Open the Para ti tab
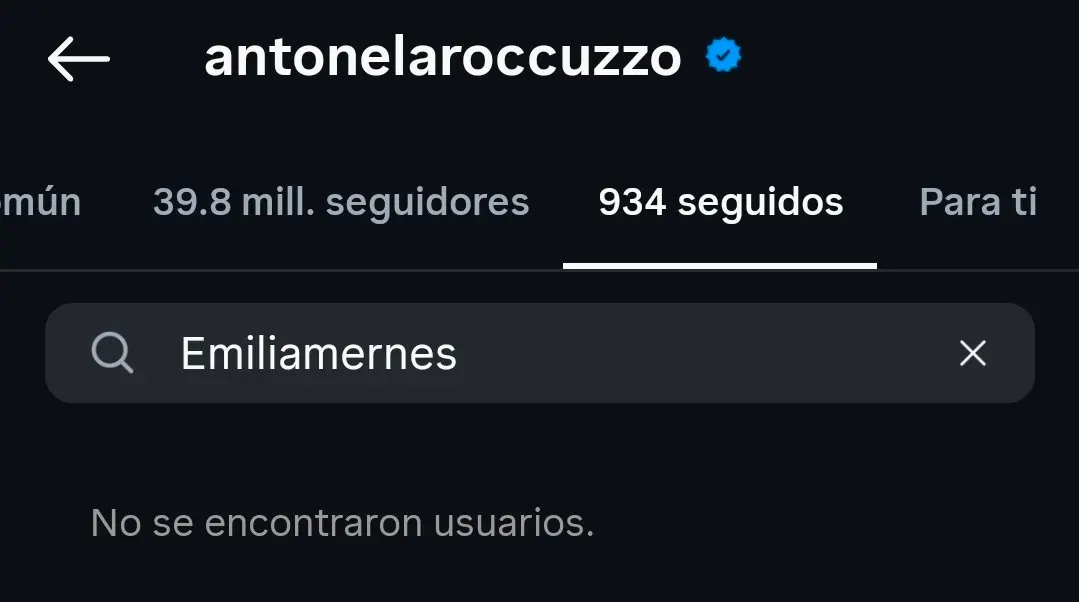 (x=977, y=203)
